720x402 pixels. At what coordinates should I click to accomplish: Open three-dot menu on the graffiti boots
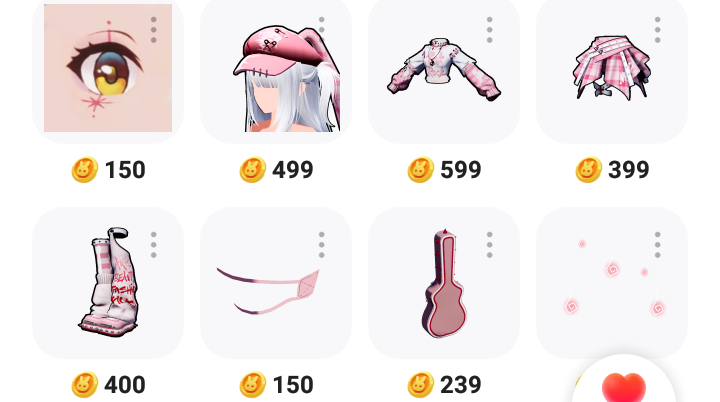(154, 244)
